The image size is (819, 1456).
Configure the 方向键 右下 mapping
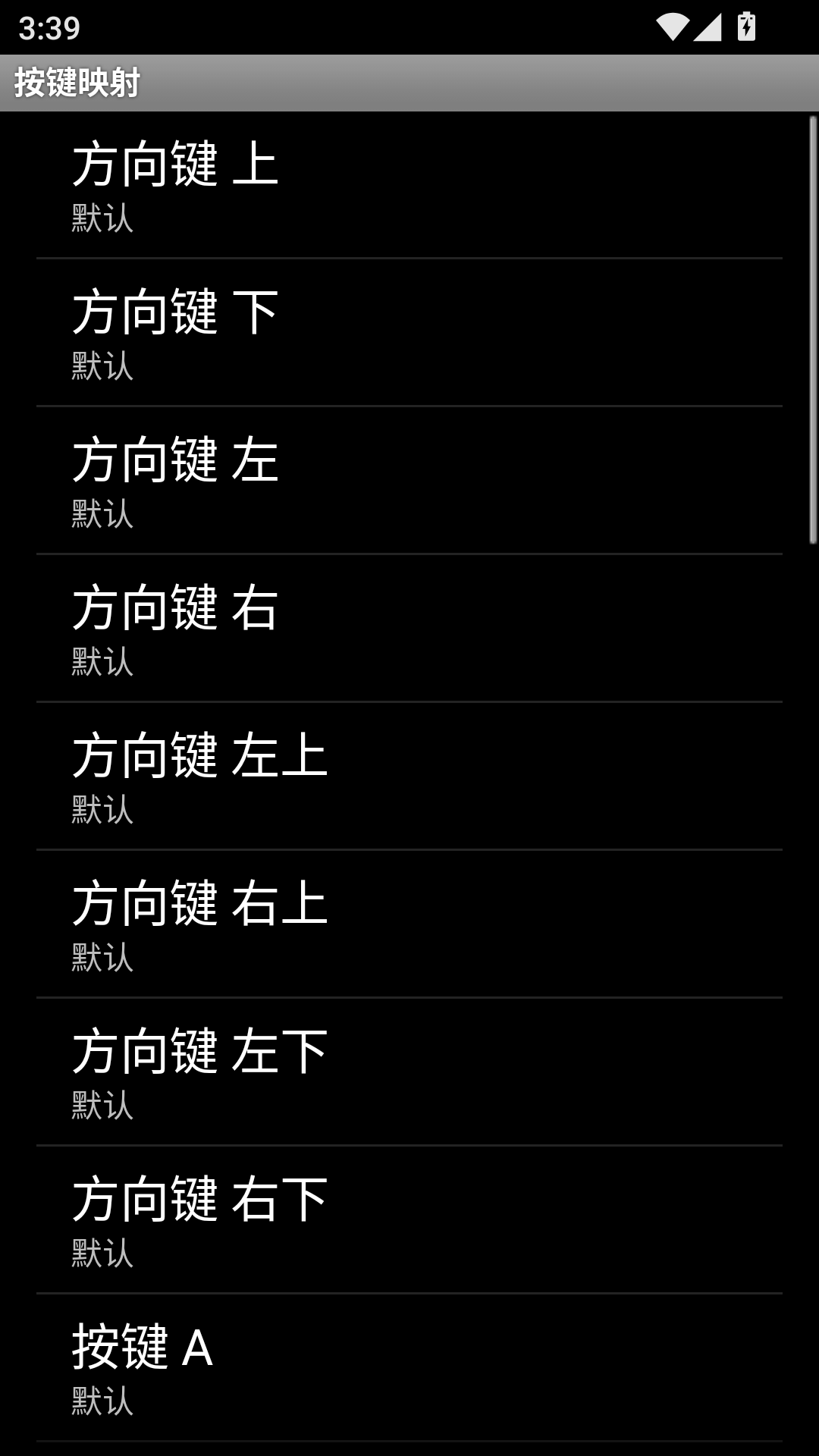[x=409, y=1220]
